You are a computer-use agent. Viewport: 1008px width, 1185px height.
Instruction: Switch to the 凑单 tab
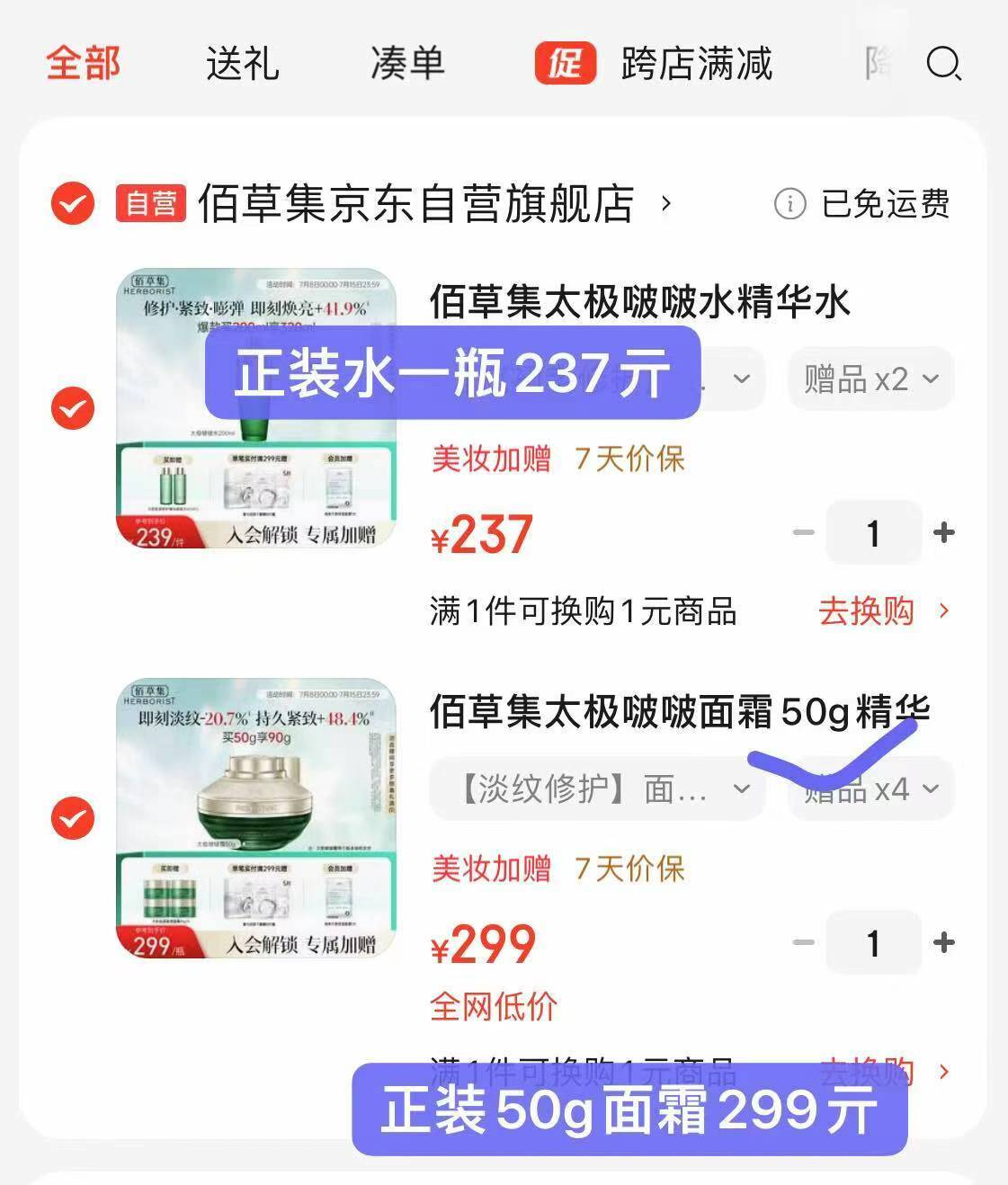[x=406, y=65]
